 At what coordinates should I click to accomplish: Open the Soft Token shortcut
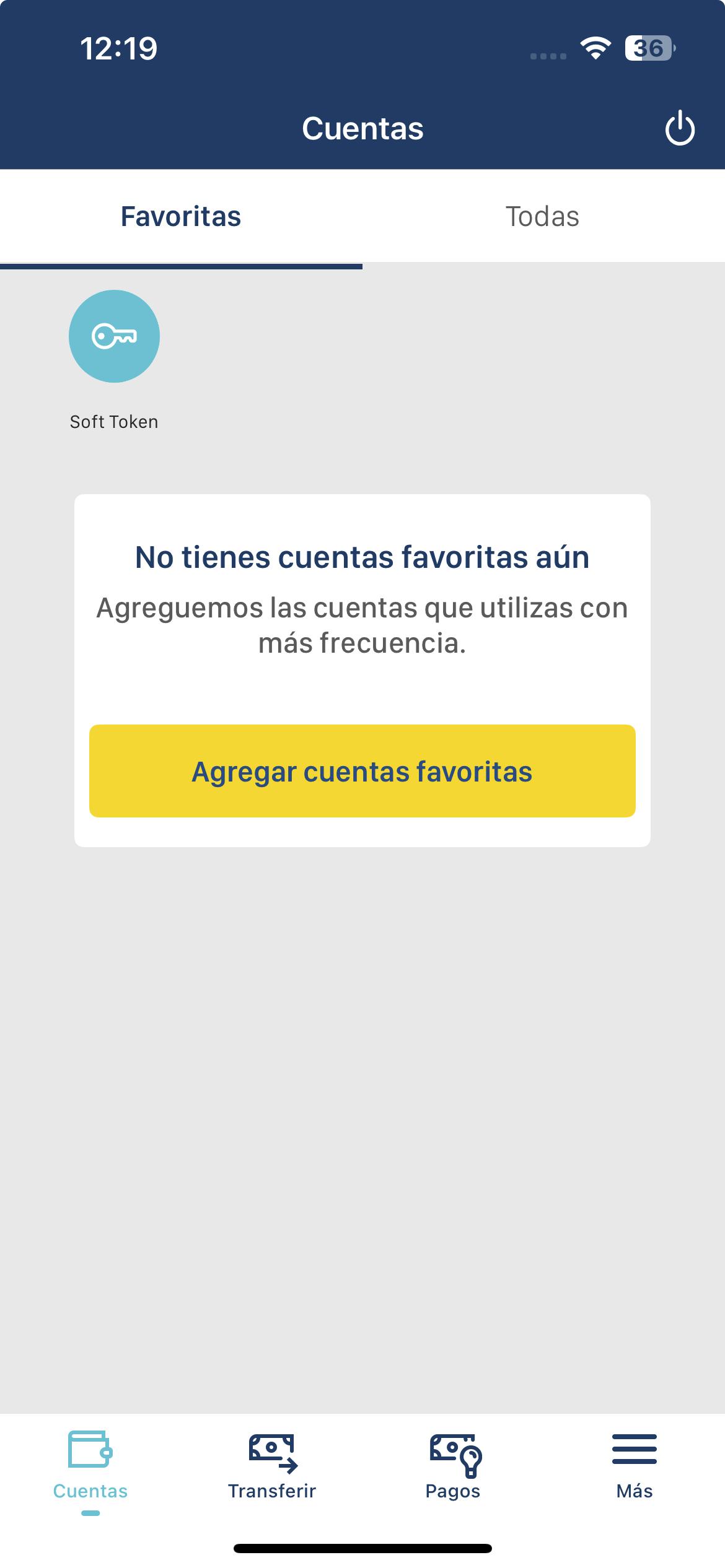pyautogui.click(x=114, y=336)
